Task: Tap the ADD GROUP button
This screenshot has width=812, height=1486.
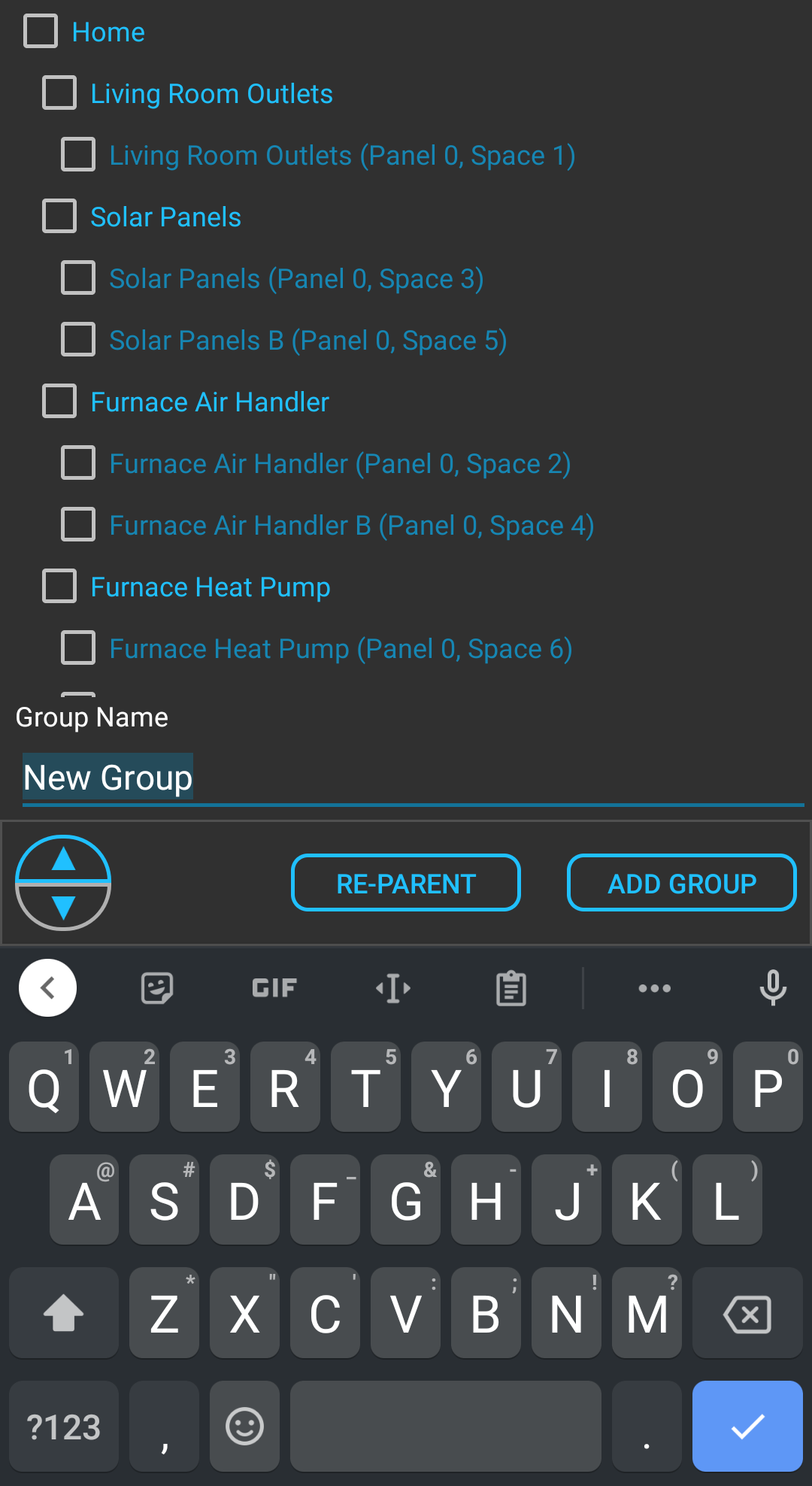Action: pyautogui.click(x=682, y=883)
